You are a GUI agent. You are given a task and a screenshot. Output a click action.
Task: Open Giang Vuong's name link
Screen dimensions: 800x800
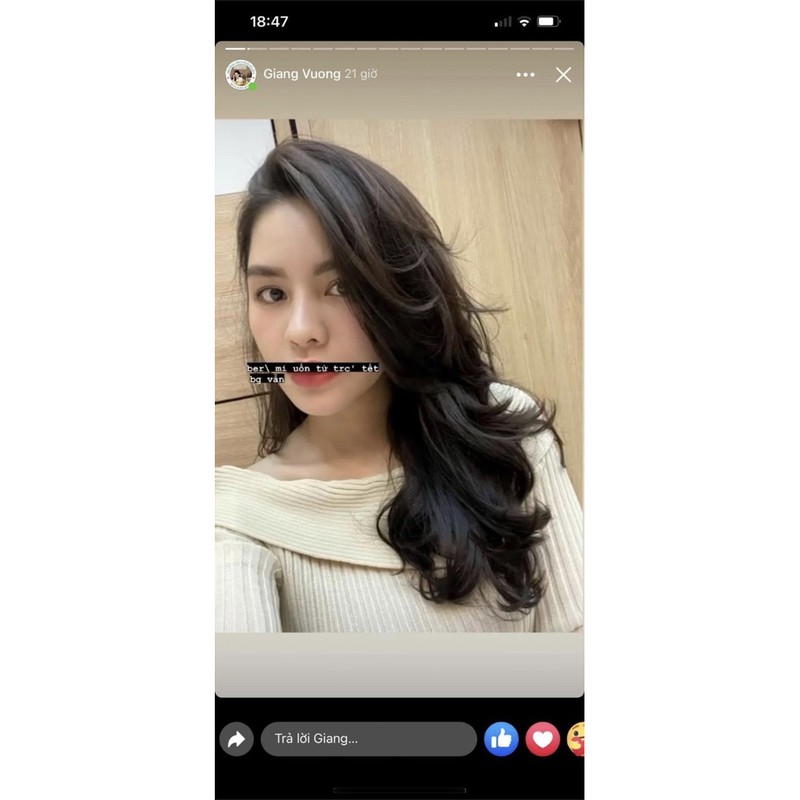(x=301, y=74)
